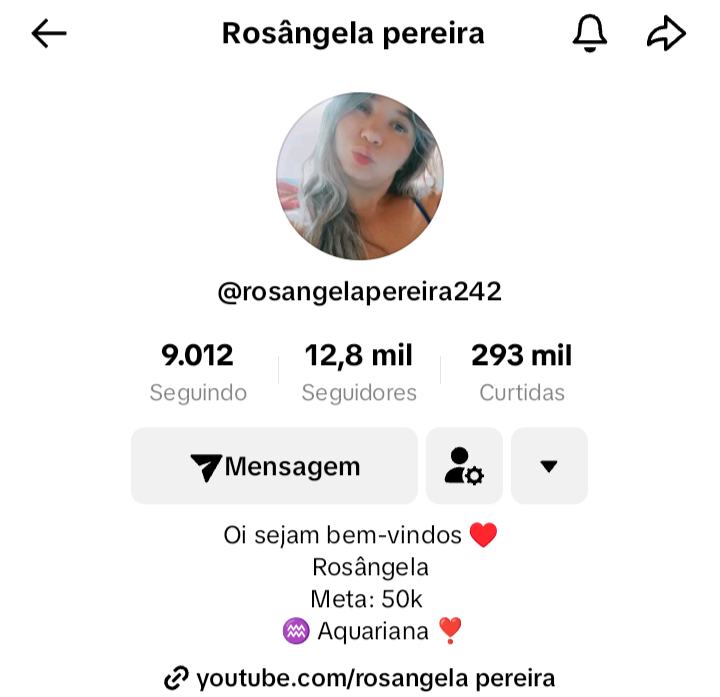This screenshot has height=697, width=720.
Task: Open the follow settings button
Action: coord(464,466)
